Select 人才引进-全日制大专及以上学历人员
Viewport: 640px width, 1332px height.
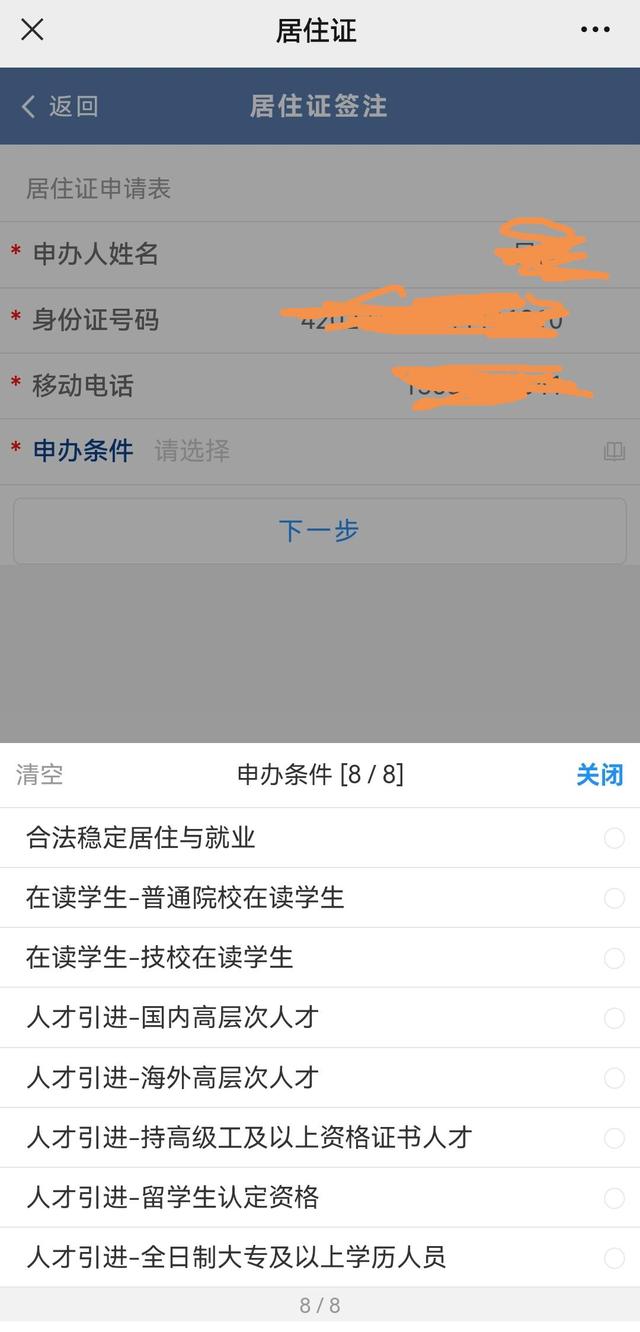(x=320, y=1258)
